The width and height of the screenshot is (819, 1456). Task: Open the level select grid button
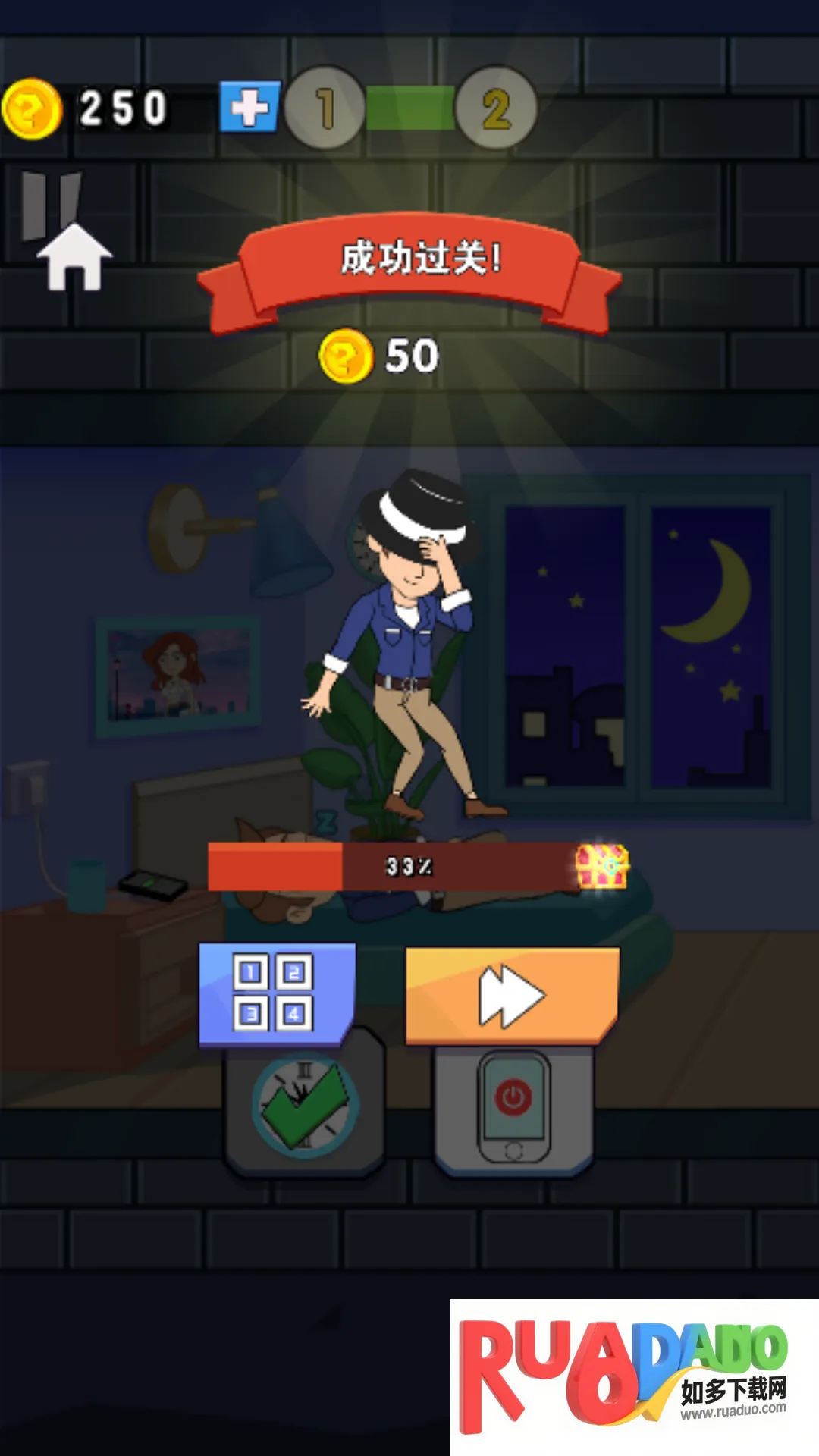[x=275, y=993]
